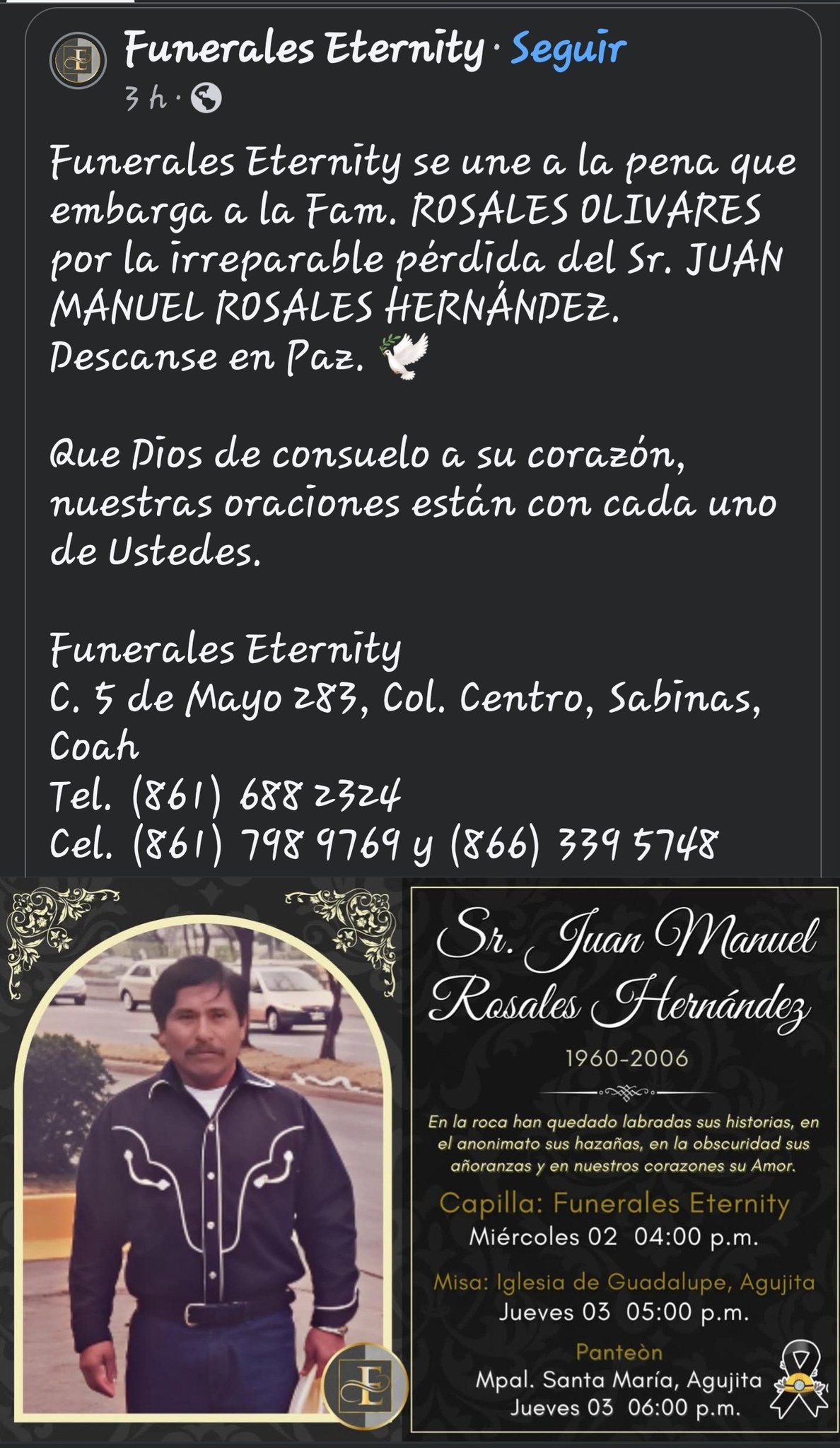This screenshot has width=840, height=1448.
Task: Follow Funerales Eternity via Seguir
Action: tap(568, 49)
